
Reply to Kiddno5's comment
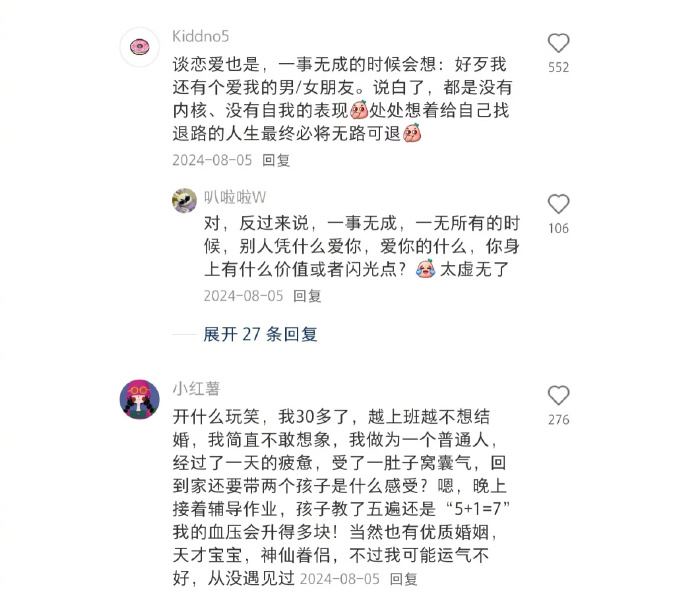(276, 159)
